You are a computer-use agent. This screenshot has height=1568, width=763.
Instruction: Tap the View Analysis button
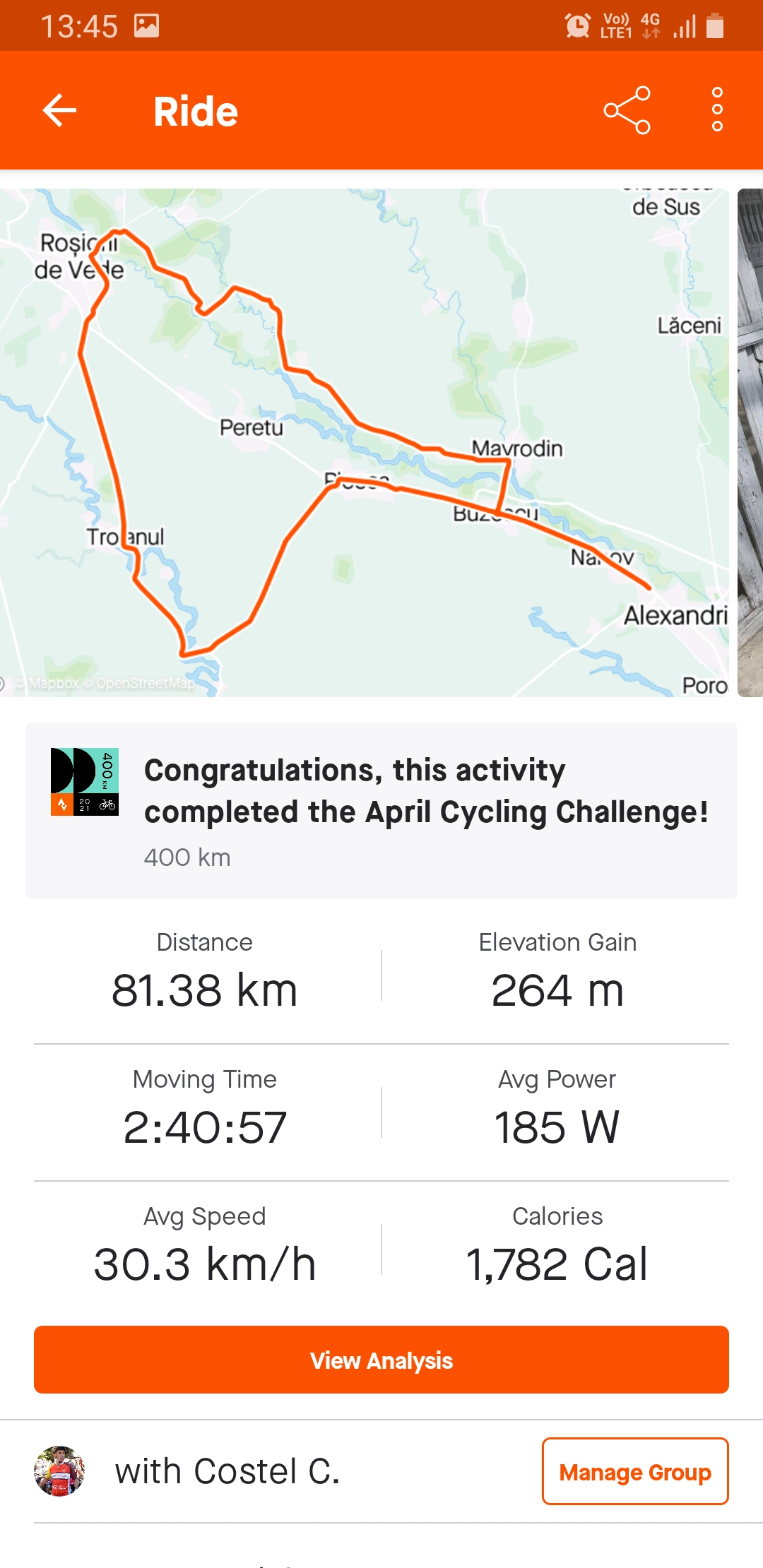point(381,1360)
